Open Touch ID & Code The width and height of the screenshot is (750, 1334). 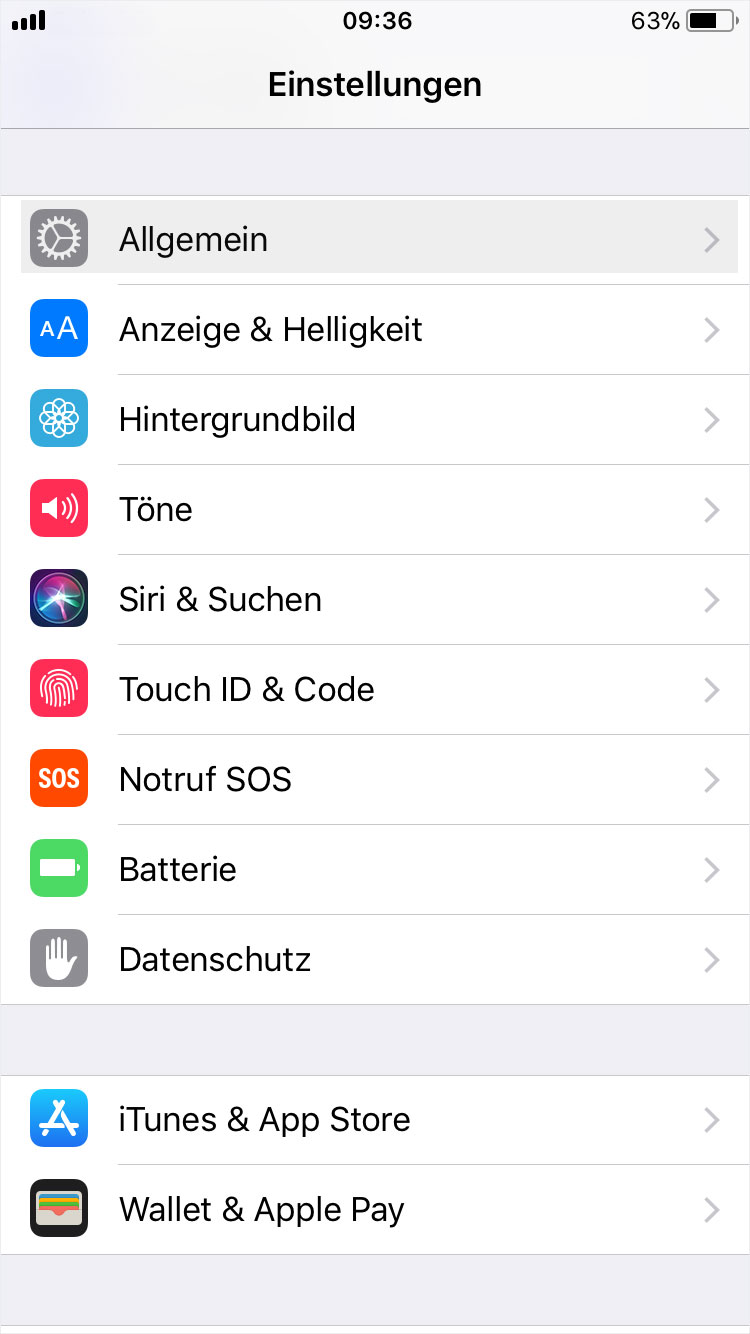(x=375, y=690)
